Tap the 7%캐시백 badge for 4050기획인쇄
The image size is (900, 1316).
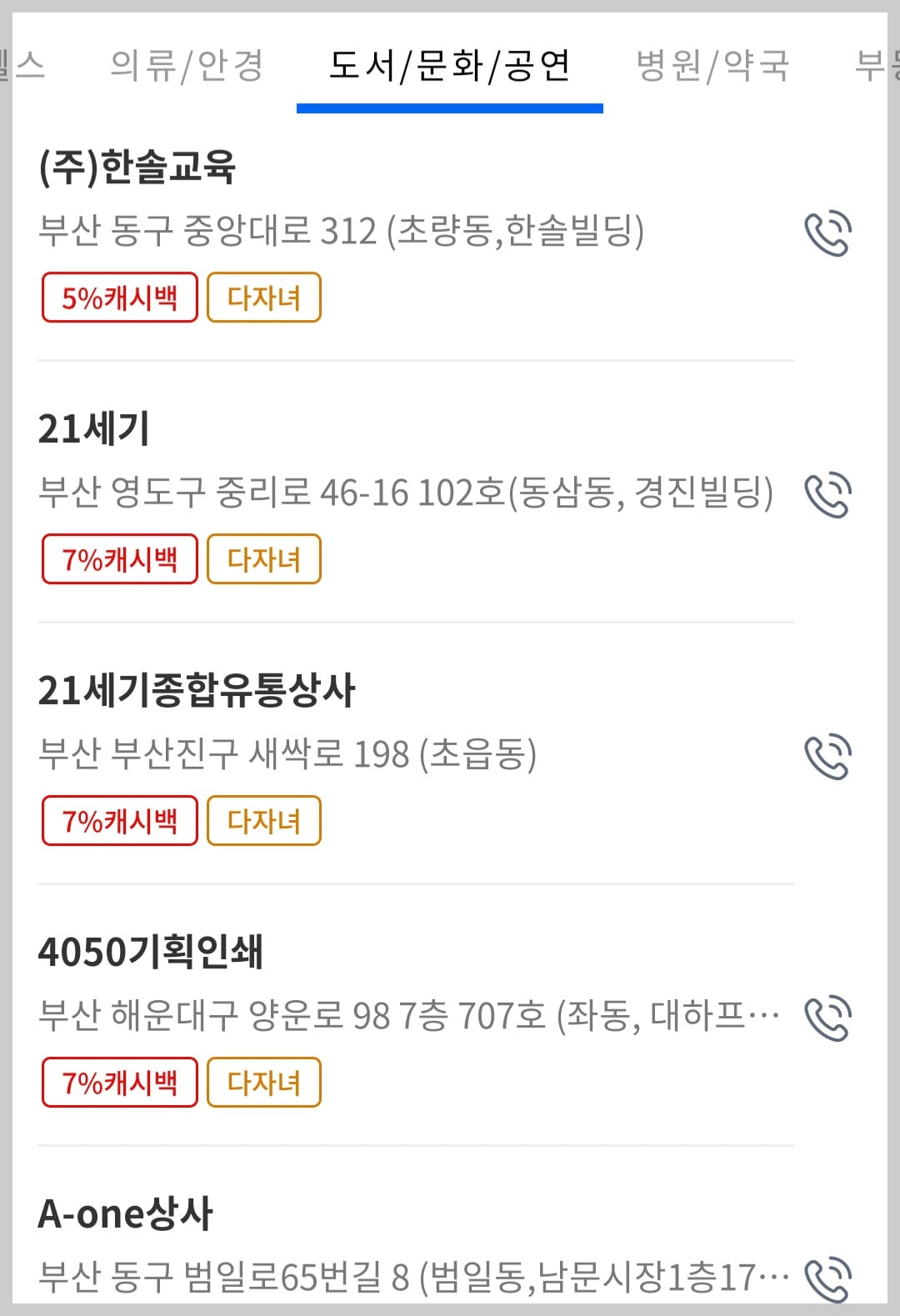coord(119,1082)
